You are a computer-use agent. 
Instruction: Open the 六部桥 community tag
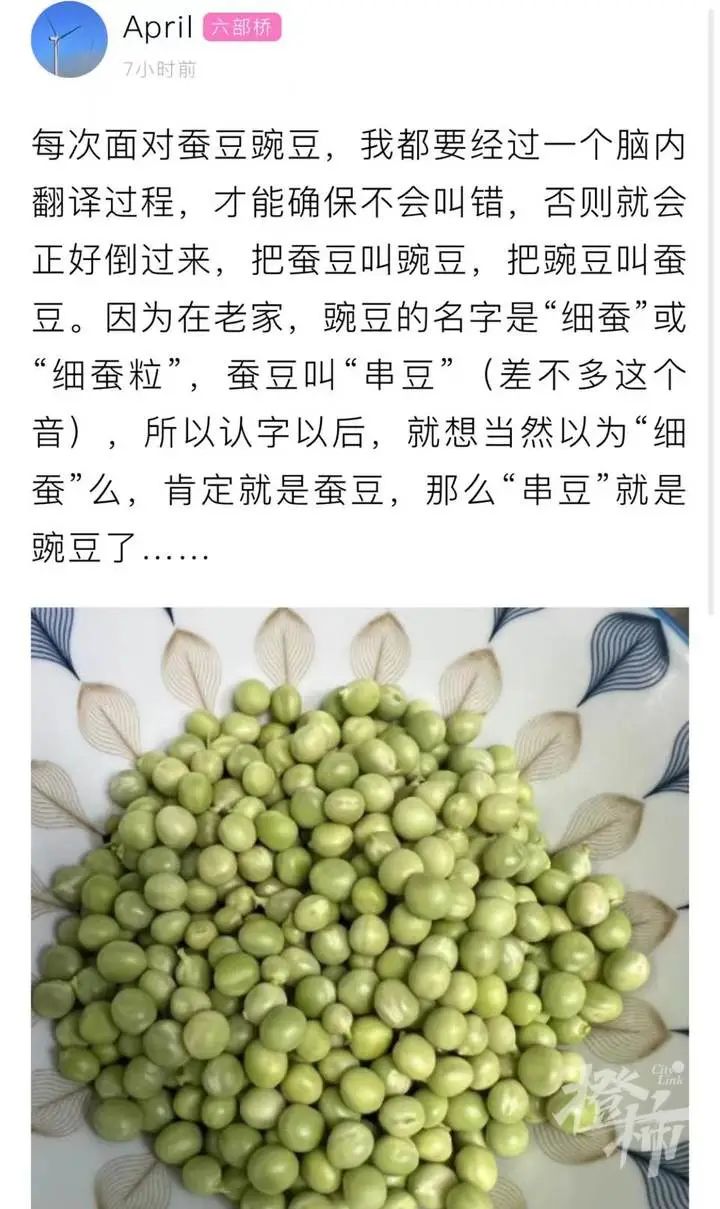[x=242, y=29]
